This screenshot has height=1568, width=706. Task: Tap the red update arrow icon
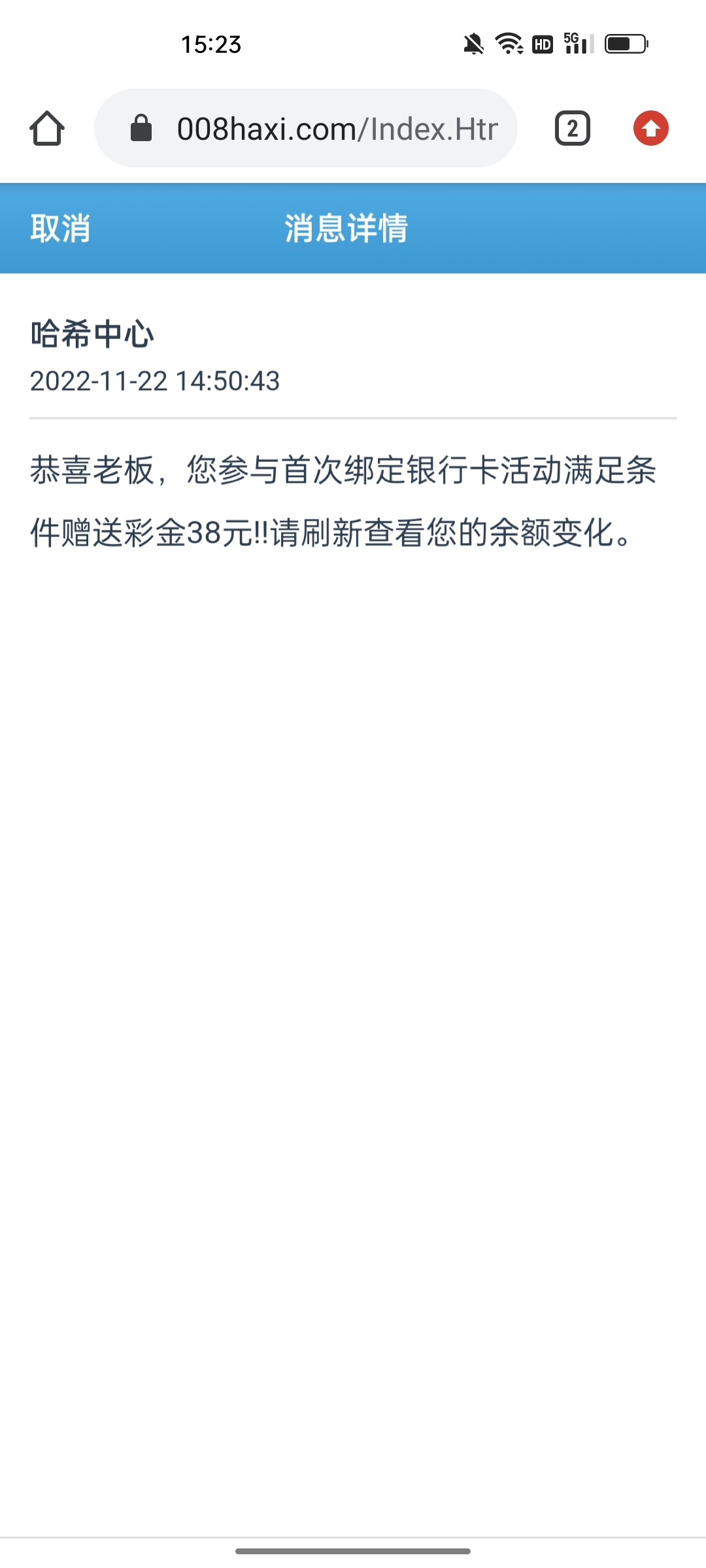(650, 129)
